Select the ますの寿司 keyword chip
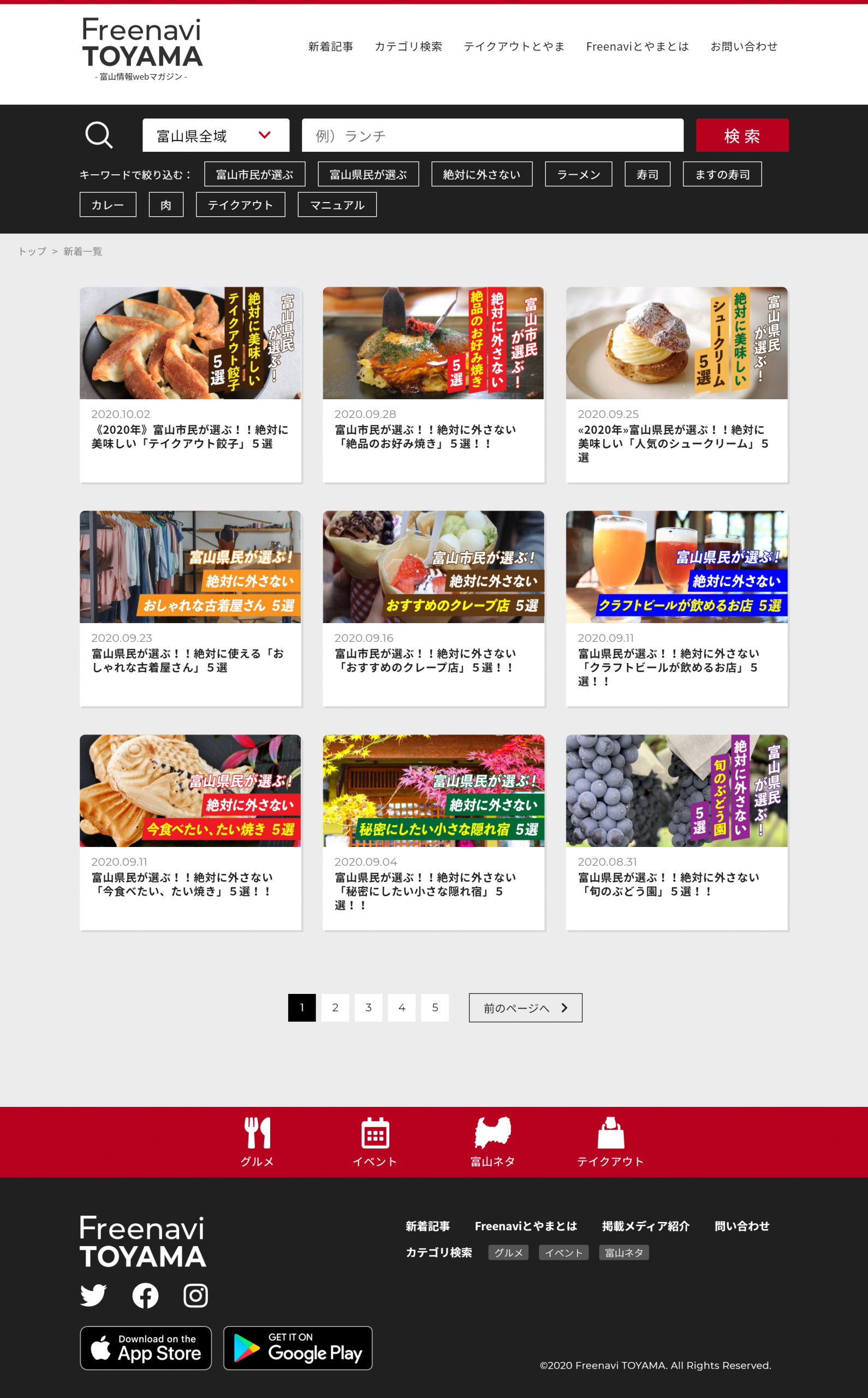 pos(722,175)
